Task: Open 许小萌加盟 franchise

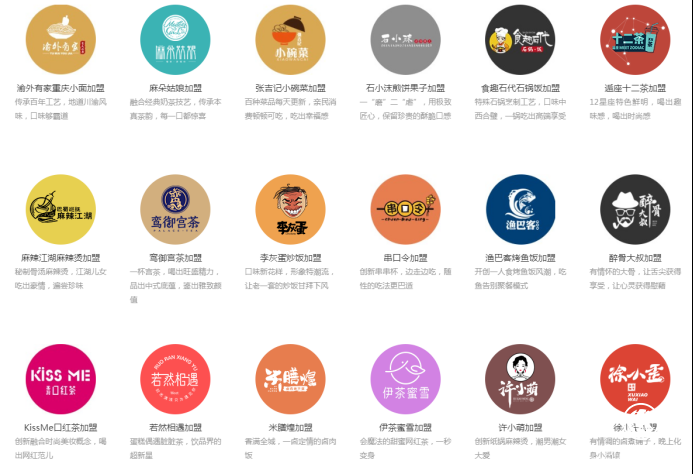Action: (520, 379)
